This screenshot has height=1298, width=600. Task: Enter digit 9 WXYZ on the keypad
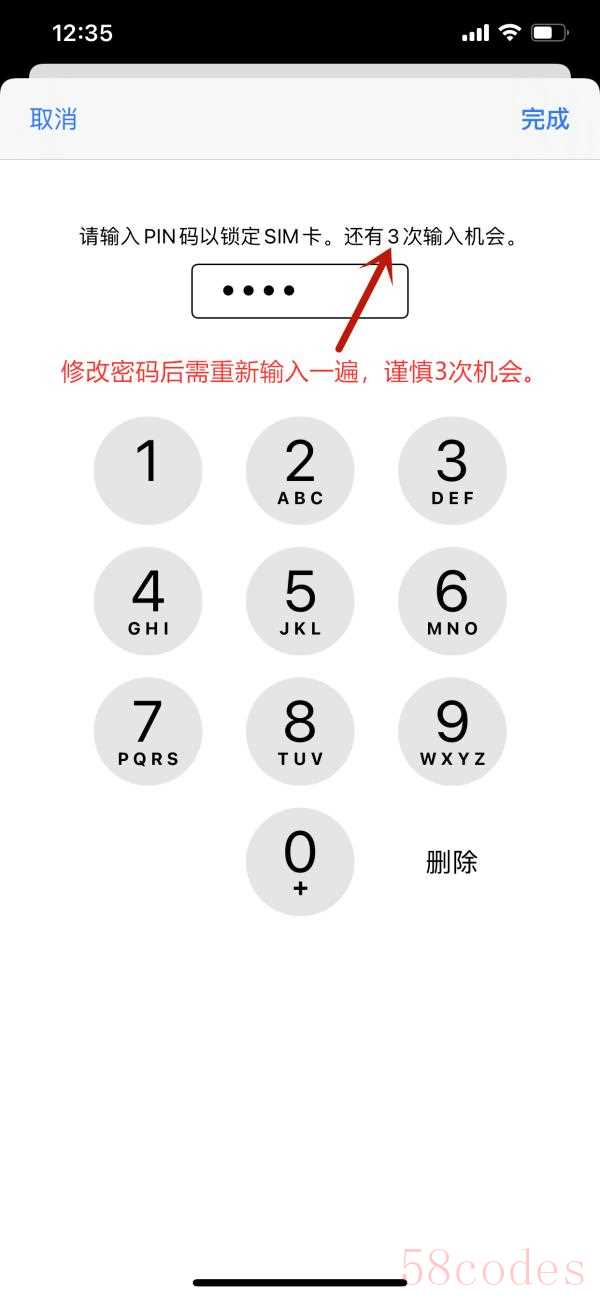click(x=452, y=731)
